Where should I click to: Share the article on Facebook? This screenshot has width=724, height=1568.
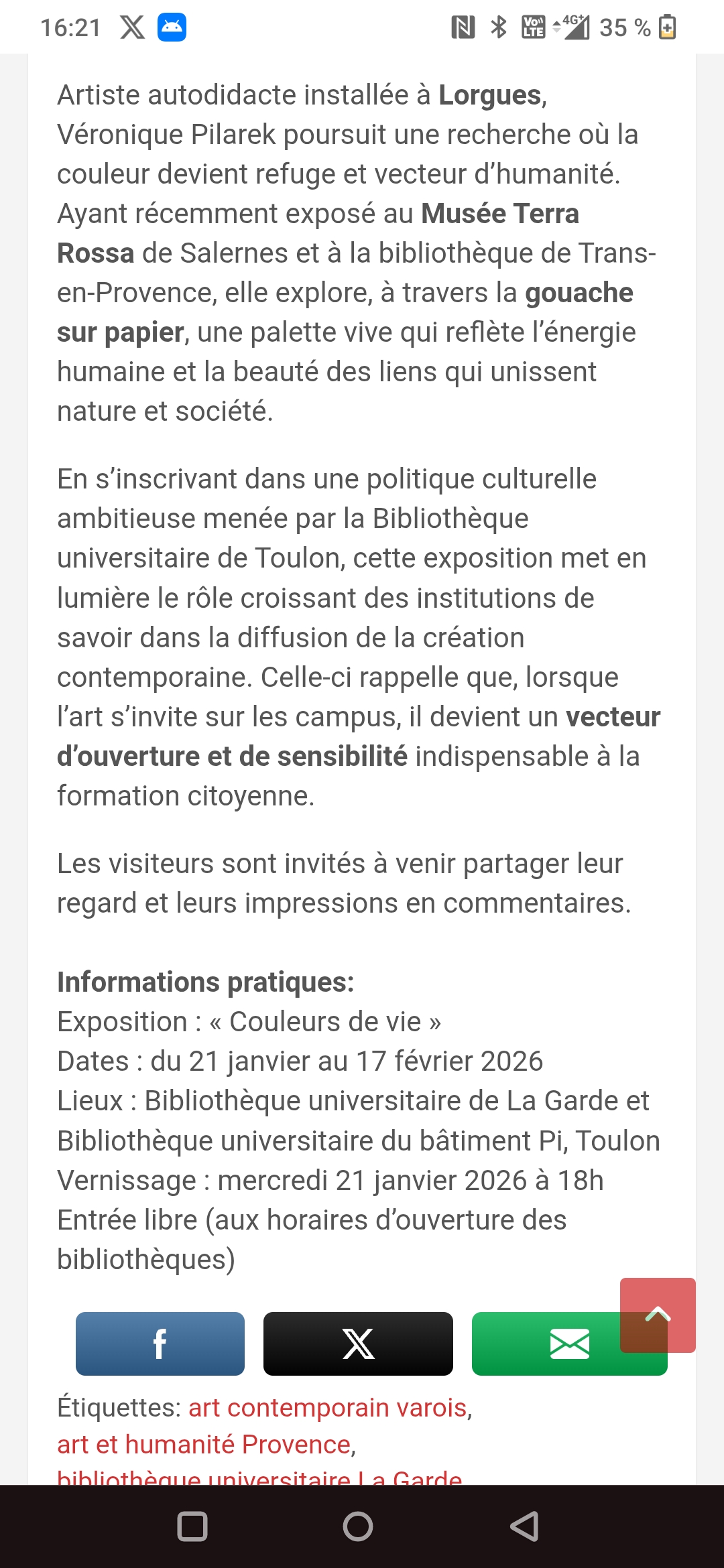coord(160,1344)
